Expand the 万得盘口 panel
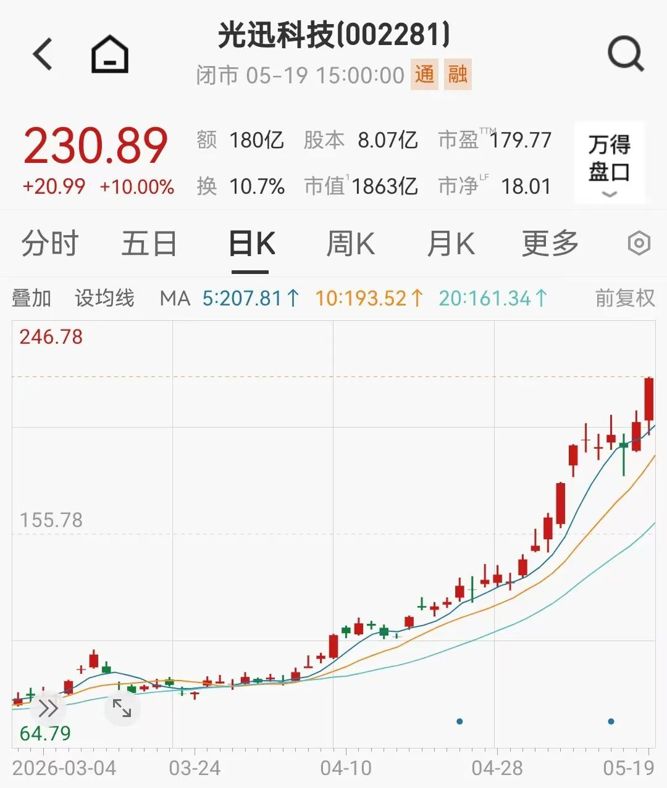 click(609, 163)
